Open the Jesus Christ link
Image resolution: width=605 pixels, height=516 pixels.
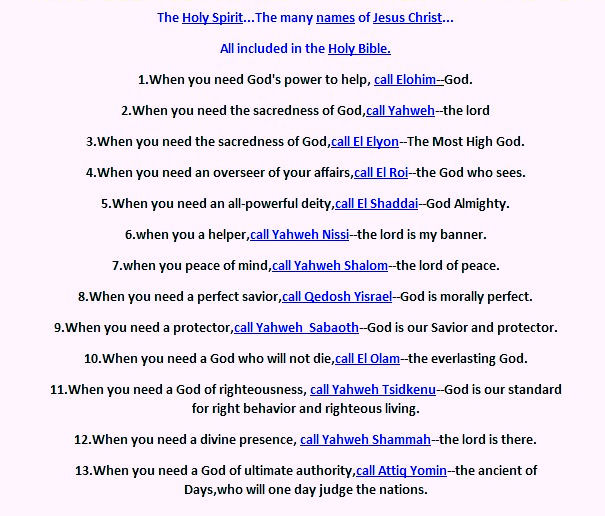(x=407, y=18)
